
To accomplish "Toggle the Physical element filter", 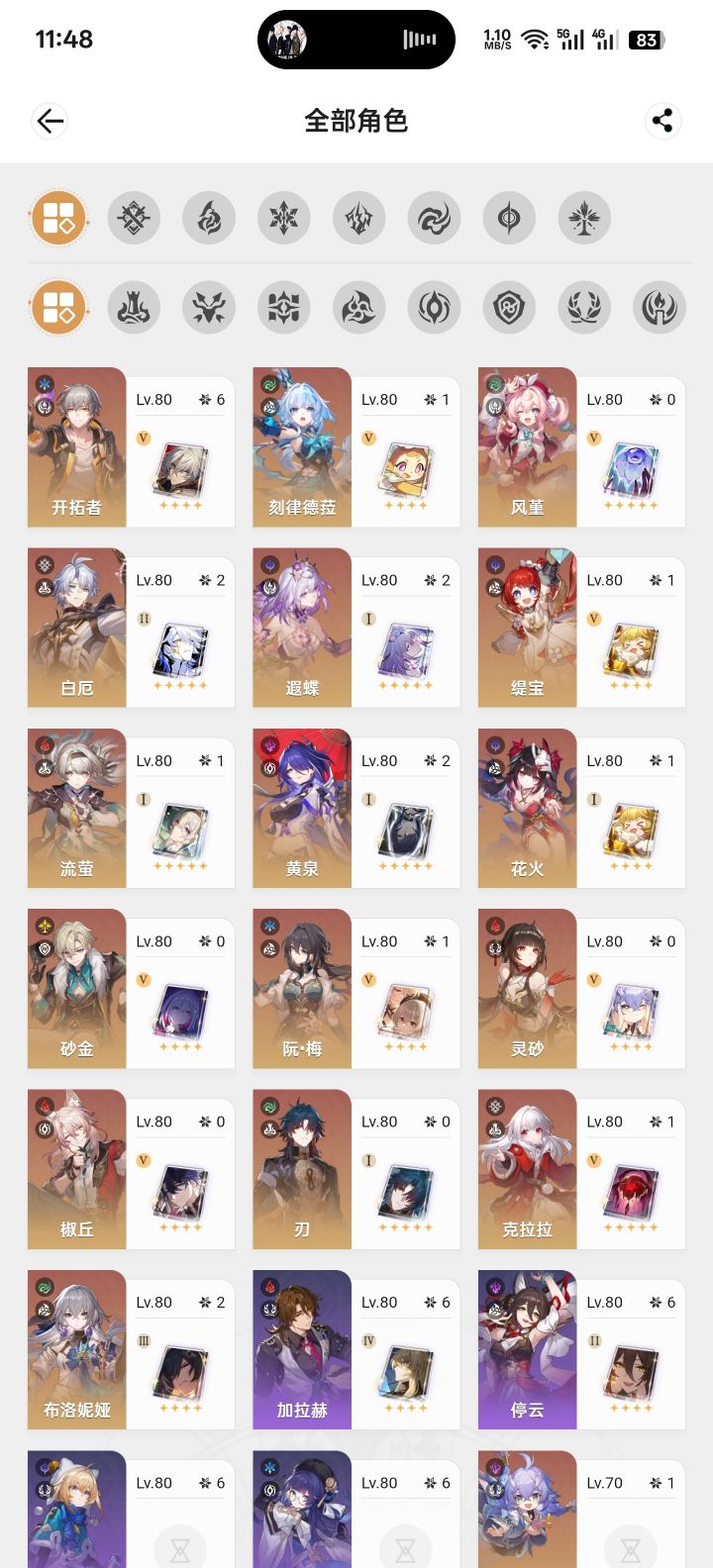I will (135, 218).
